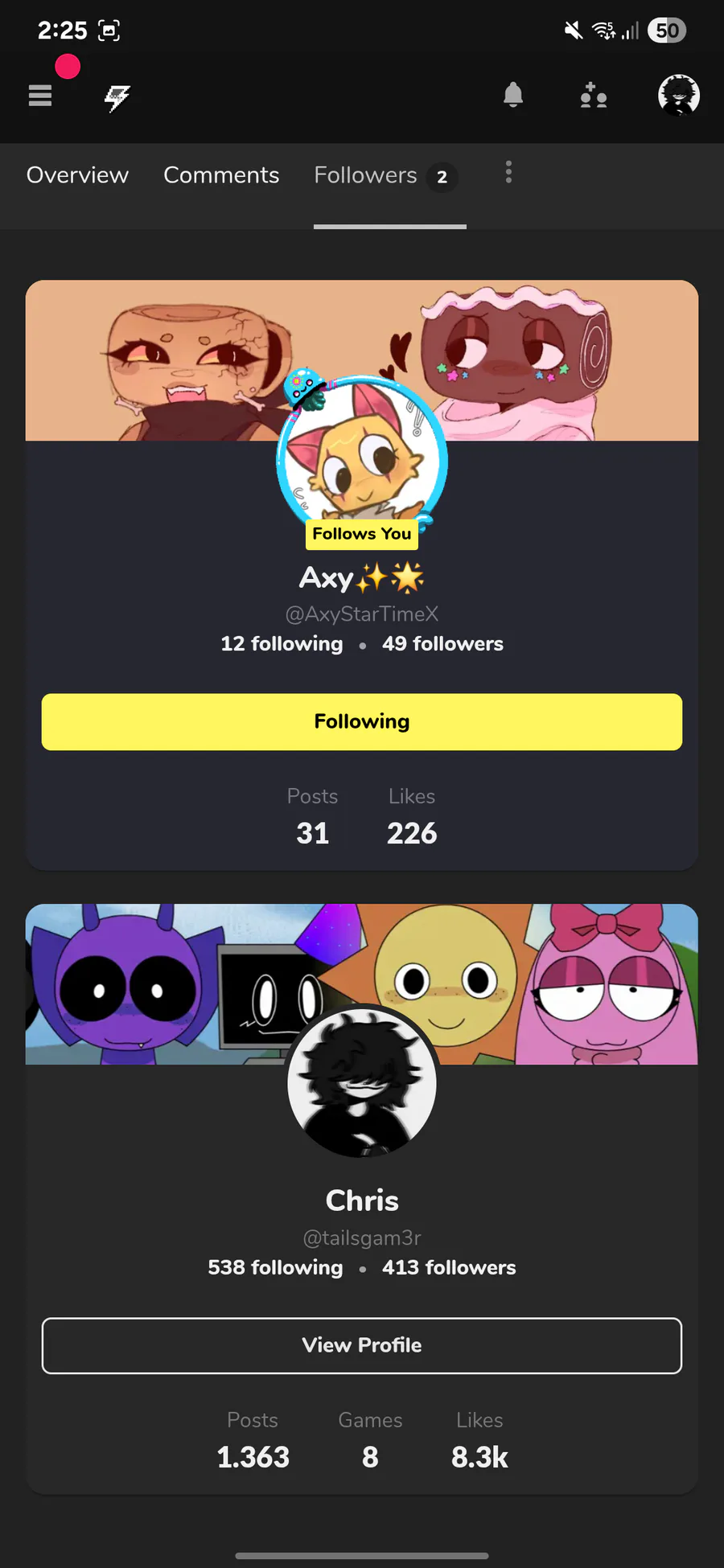Select the Followers tab
Image resolution: width=724 pixels, height=1568 pixels.
pyautogui.click(x=386, y=176)
